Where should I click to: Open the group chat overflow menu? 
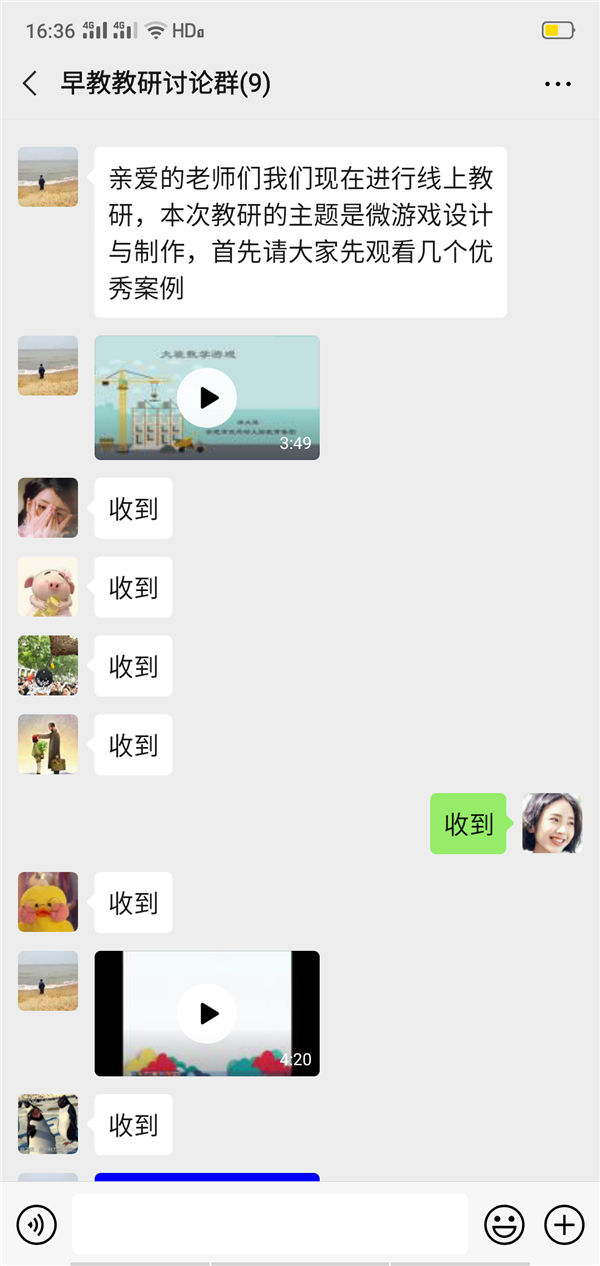point(558,84)
